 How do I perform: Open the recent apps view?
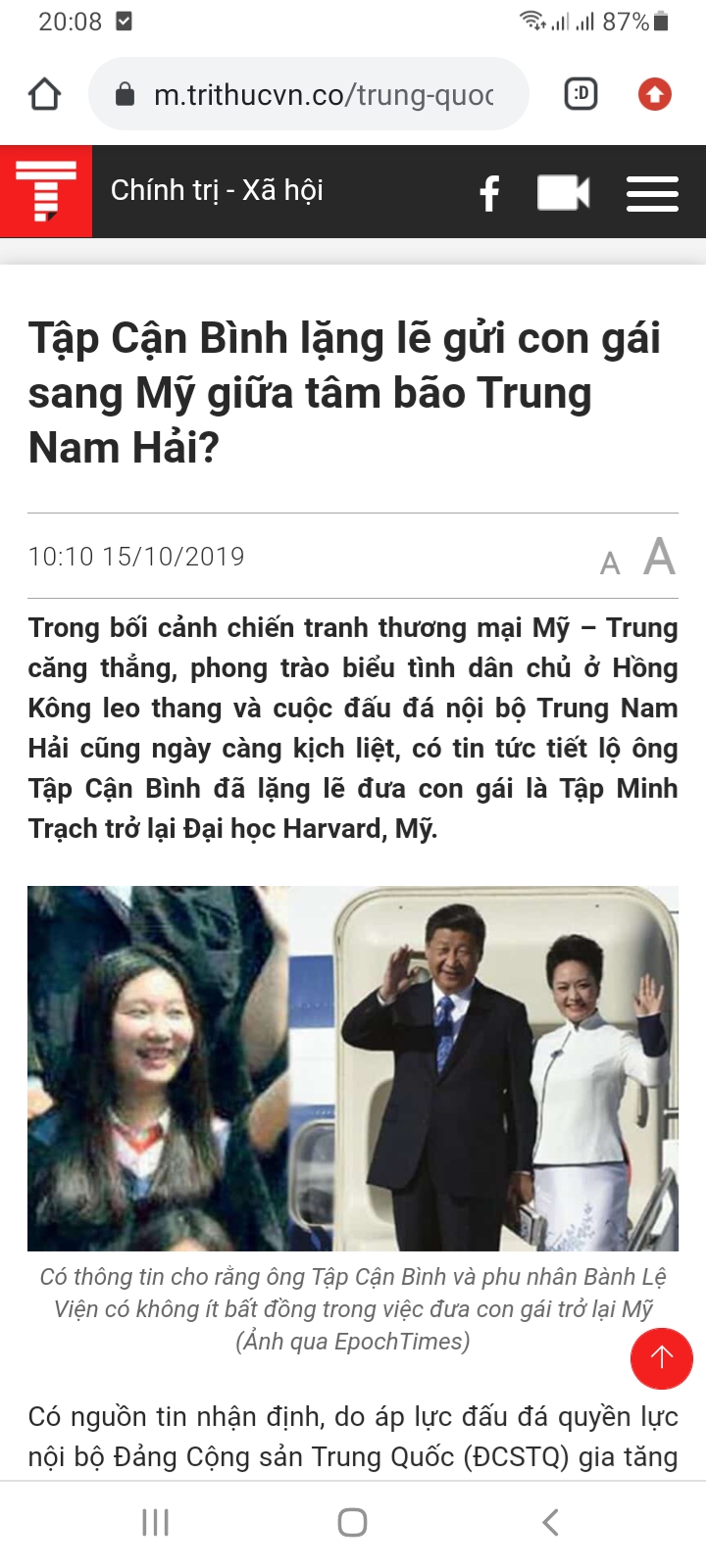(x=156, y=1522)
